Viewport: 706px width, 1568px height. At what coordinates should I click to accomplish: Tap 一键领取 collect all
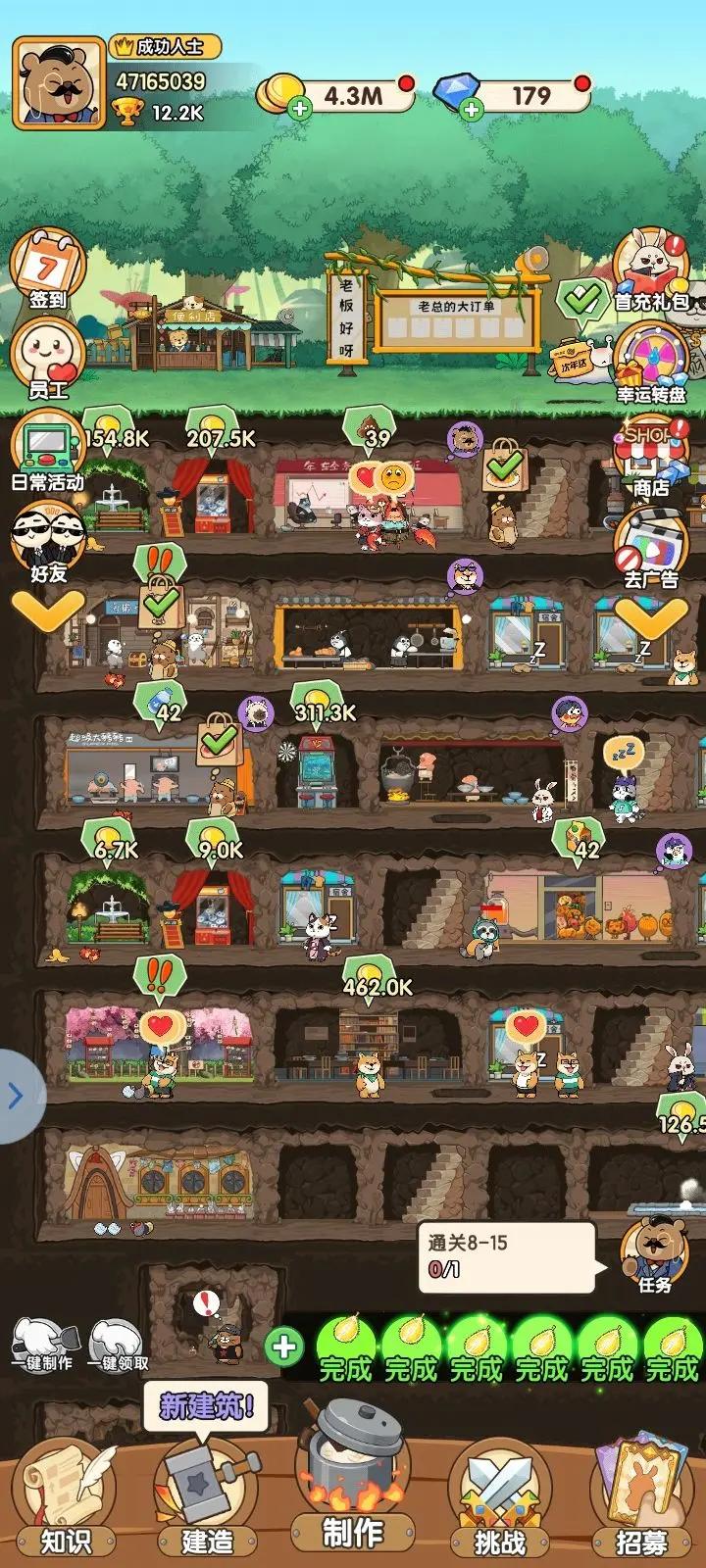point(118,1346)
